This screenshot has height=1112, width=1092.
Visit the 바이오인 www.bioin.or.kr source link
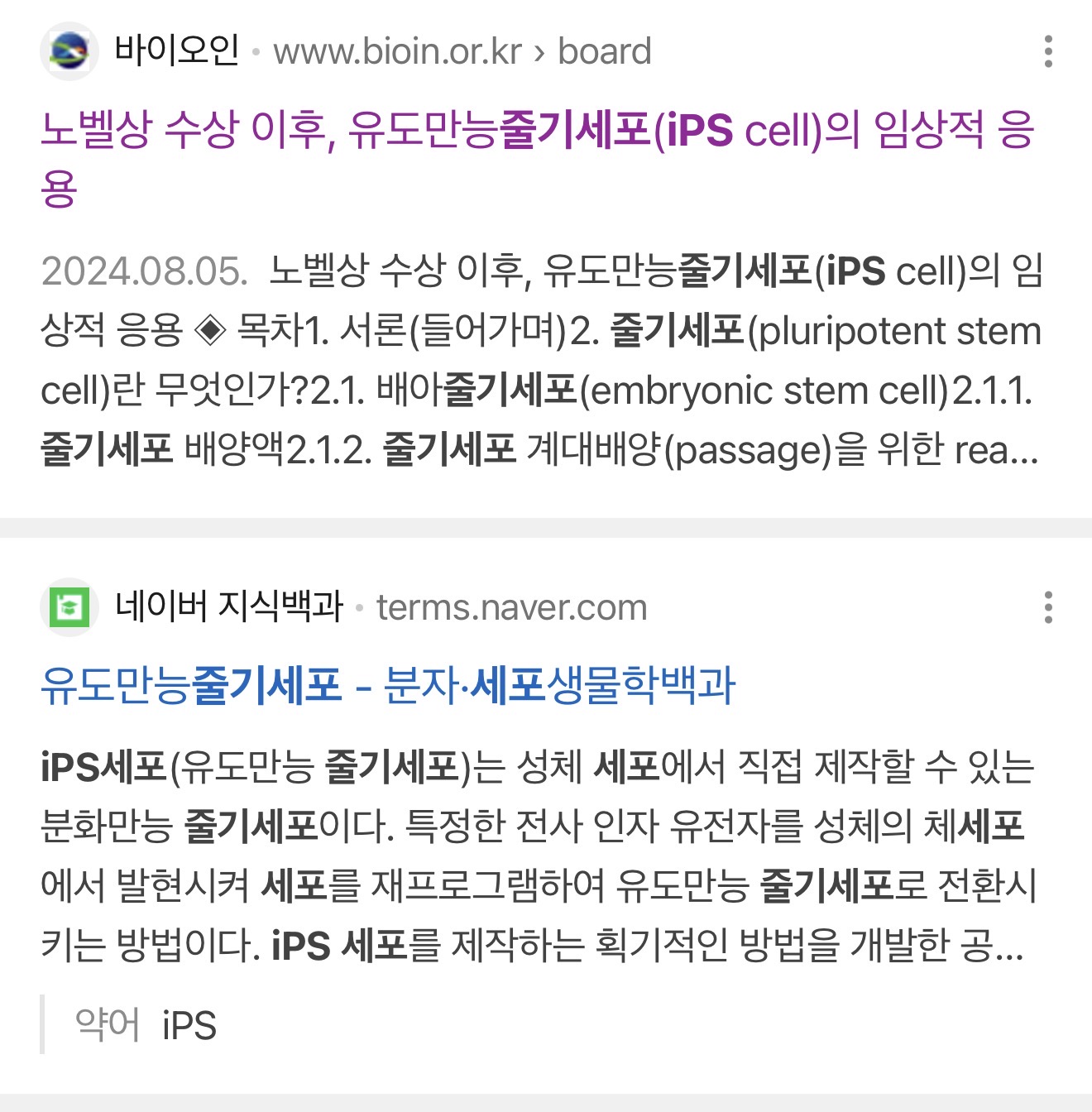[346, 51]
